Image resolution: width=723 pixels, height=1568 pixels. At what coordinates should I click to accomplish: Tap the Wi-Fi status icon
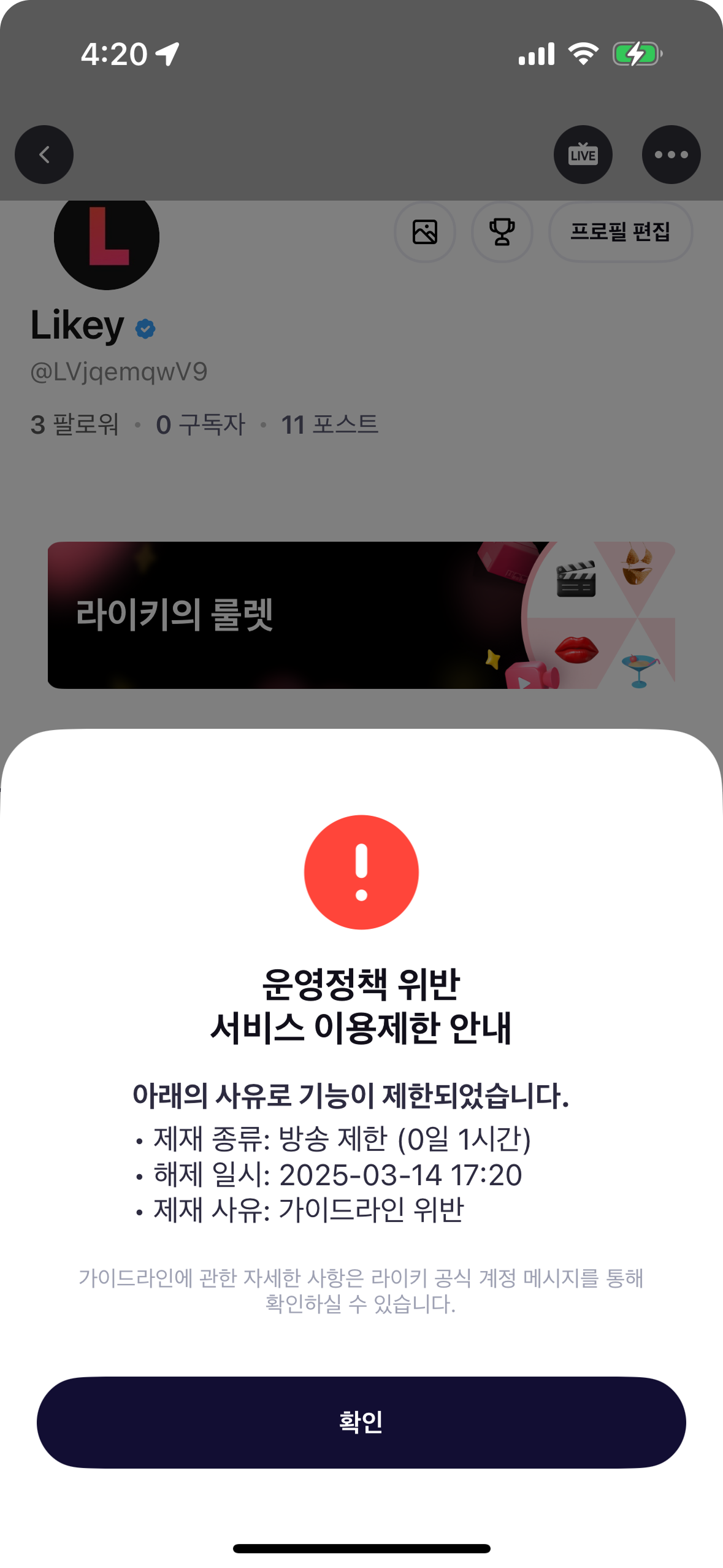tap(583, 54)
